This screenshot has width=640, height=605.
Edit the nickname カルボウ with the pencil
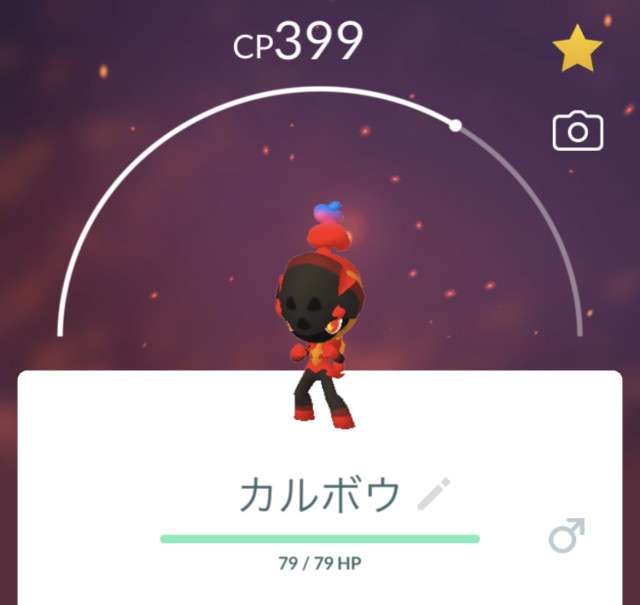[x=433, y=493]
